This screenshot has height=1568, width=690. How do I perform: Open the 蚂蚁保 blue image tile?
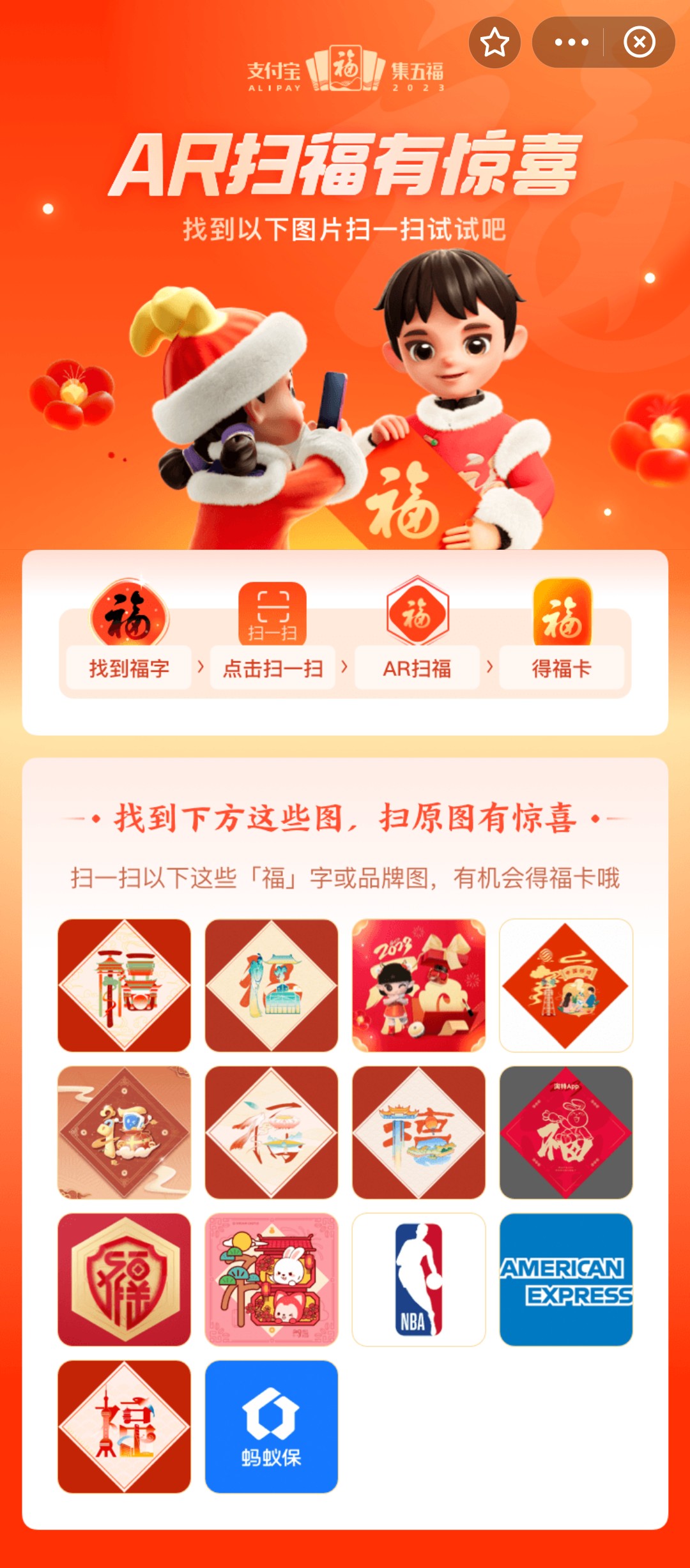(272, 1426)
